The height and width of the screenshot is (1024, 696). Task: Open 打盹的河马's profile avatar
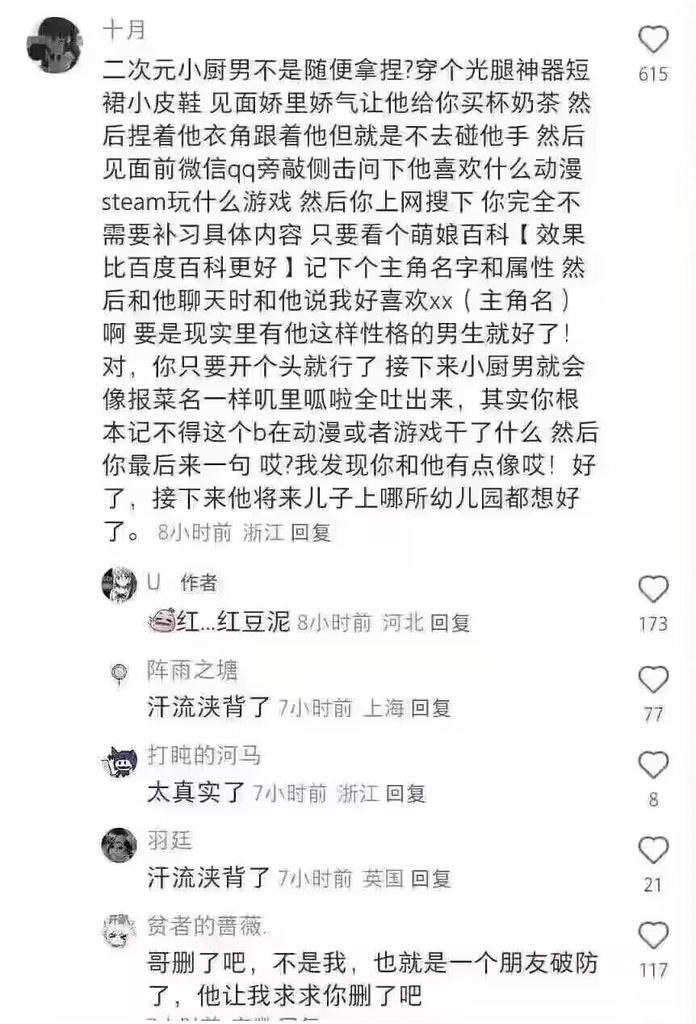pos(120,762)
